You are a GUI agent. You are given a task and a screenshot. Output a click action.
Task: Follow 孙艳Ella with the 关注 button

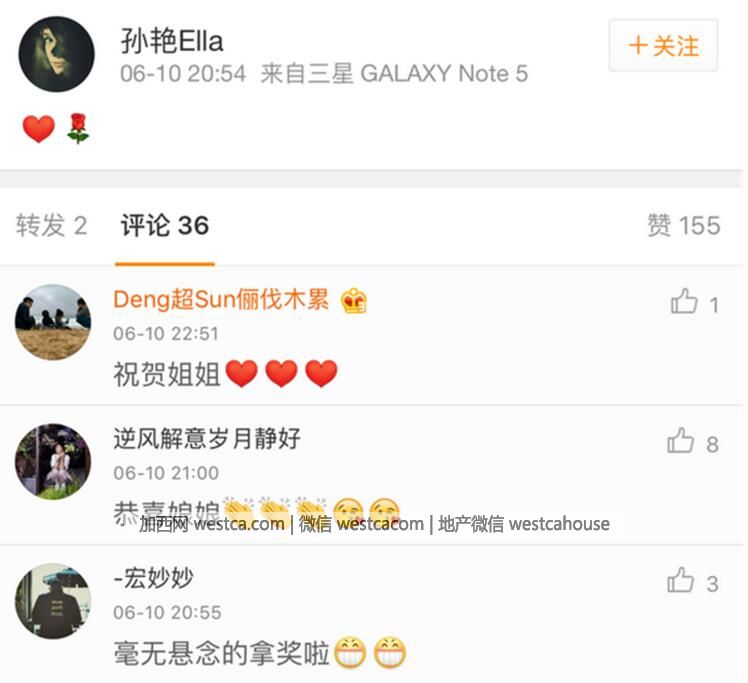click(663, 46)
